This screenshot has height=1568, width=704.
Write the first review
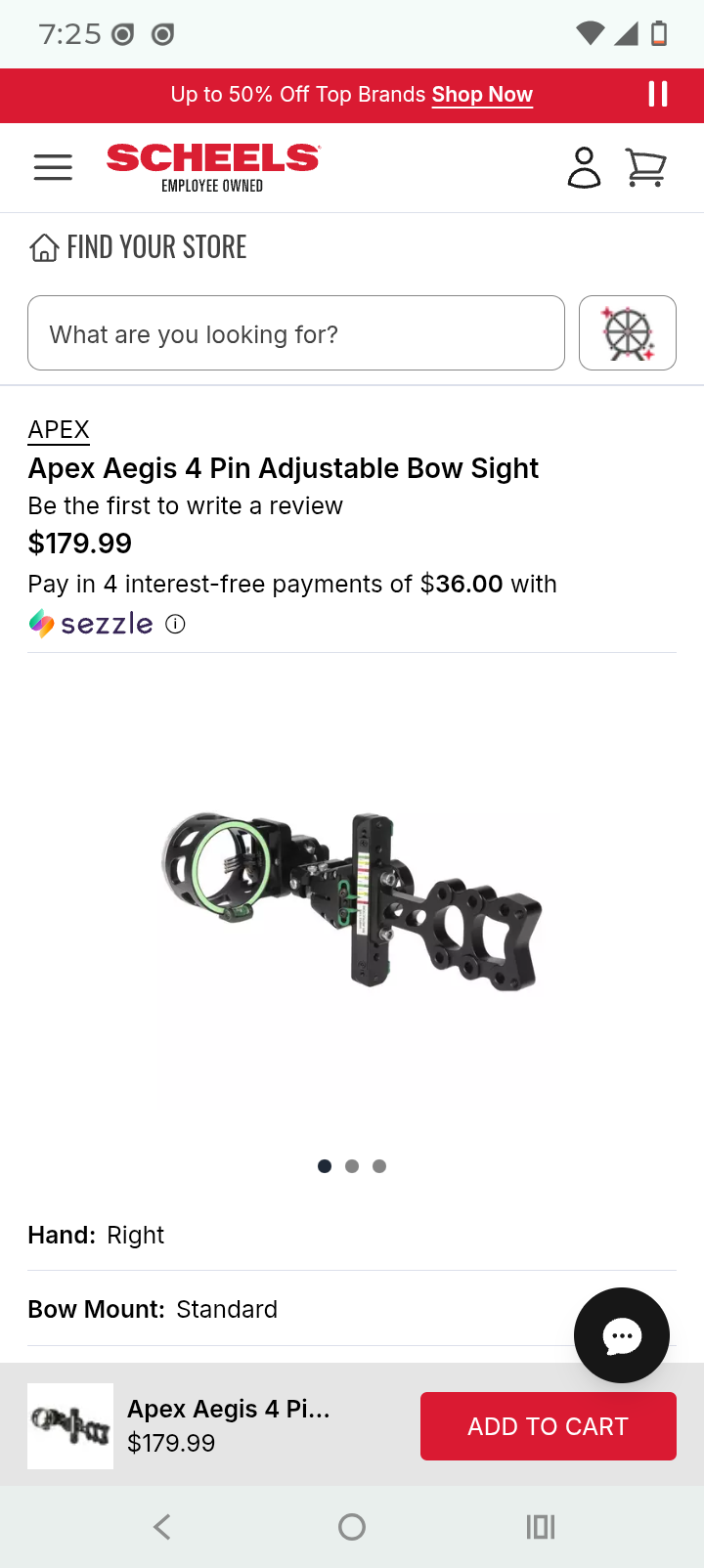click(186, 505)
